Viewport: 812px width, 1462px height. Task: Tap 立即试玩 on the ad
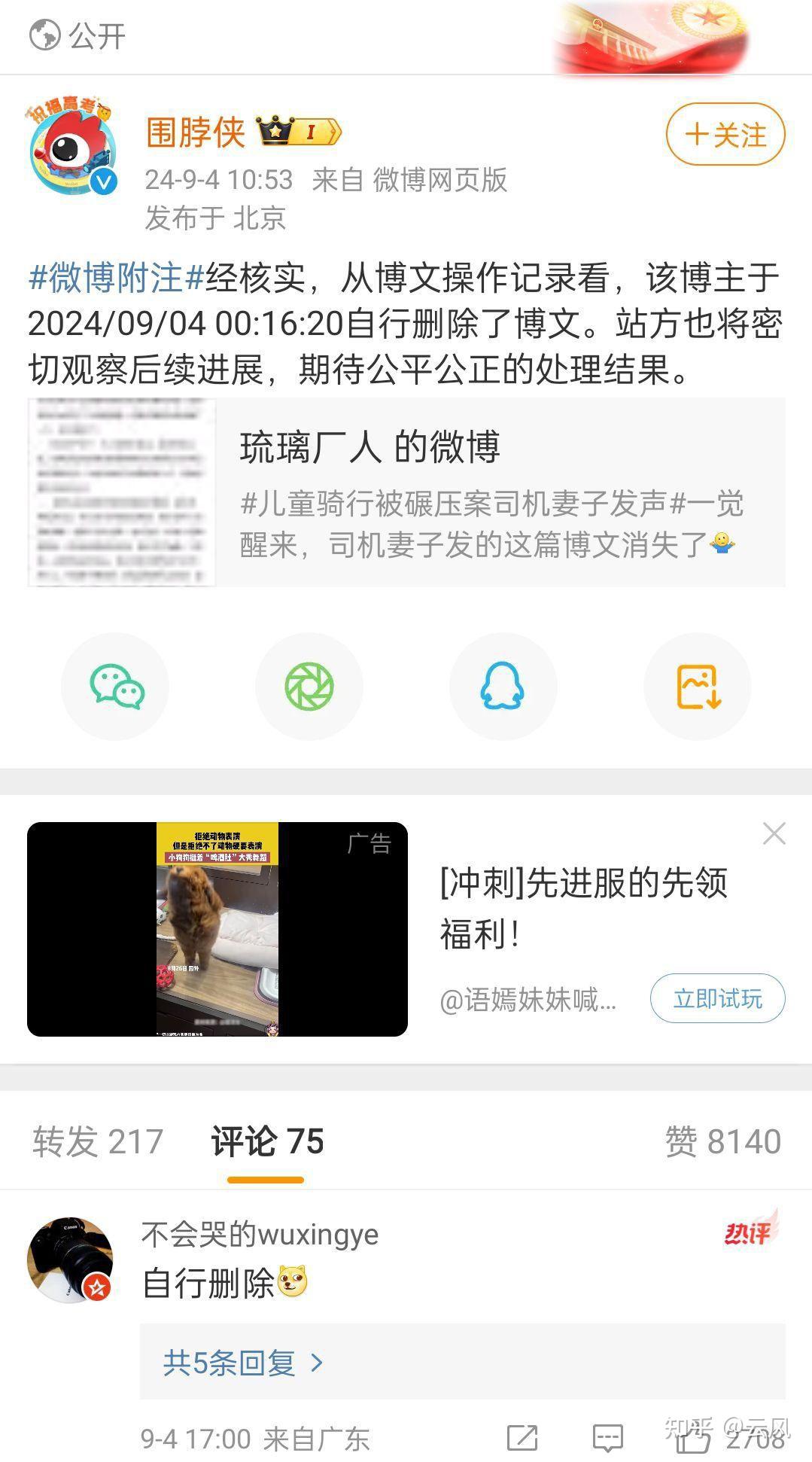click(717, 998)
